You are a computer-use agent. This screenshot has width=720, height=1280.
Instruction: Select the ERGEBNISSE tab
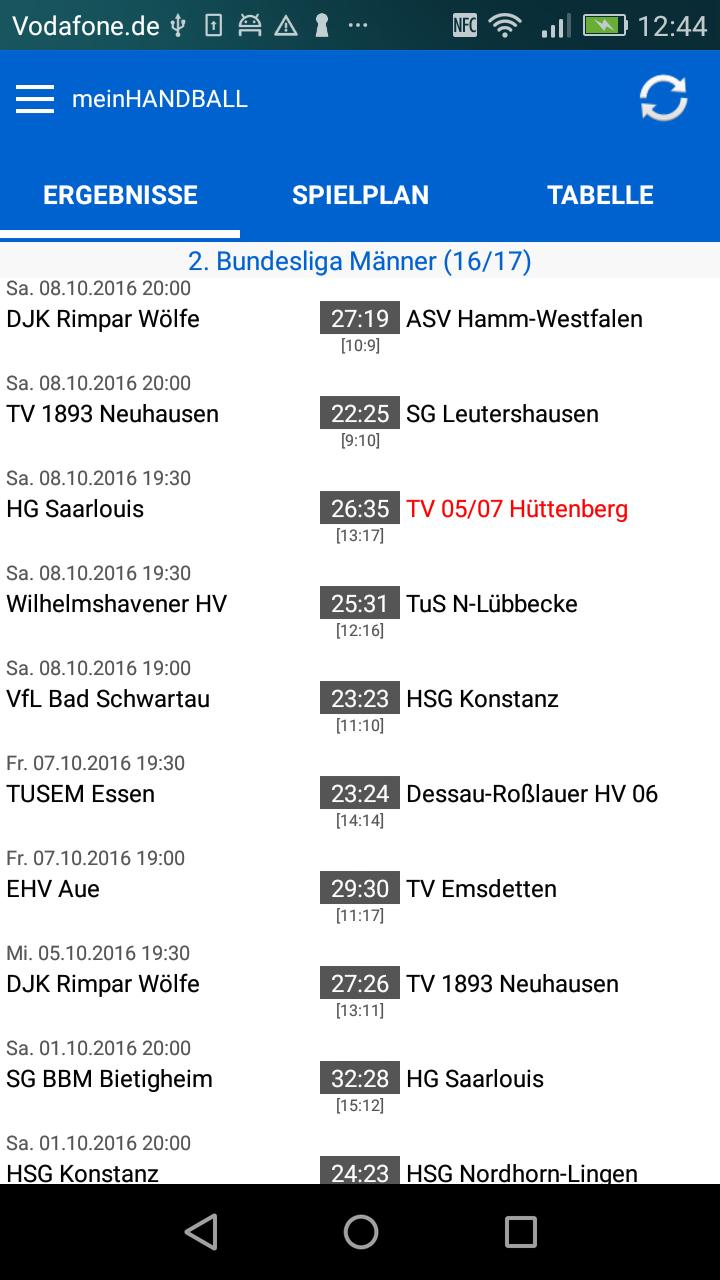coord(119,195)
